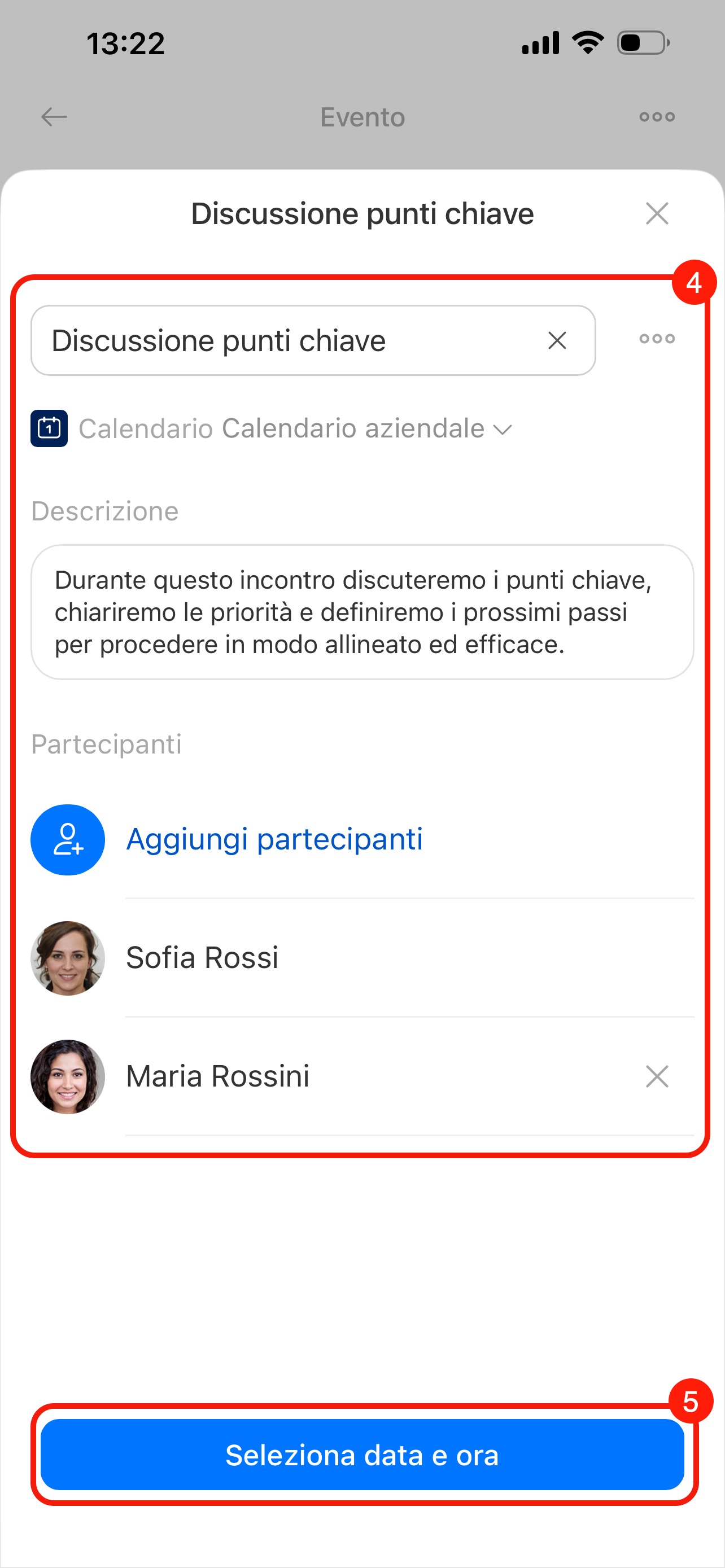Clear the event title text
This screenshot has width=725, height=1568.
[x=557, y=340]
